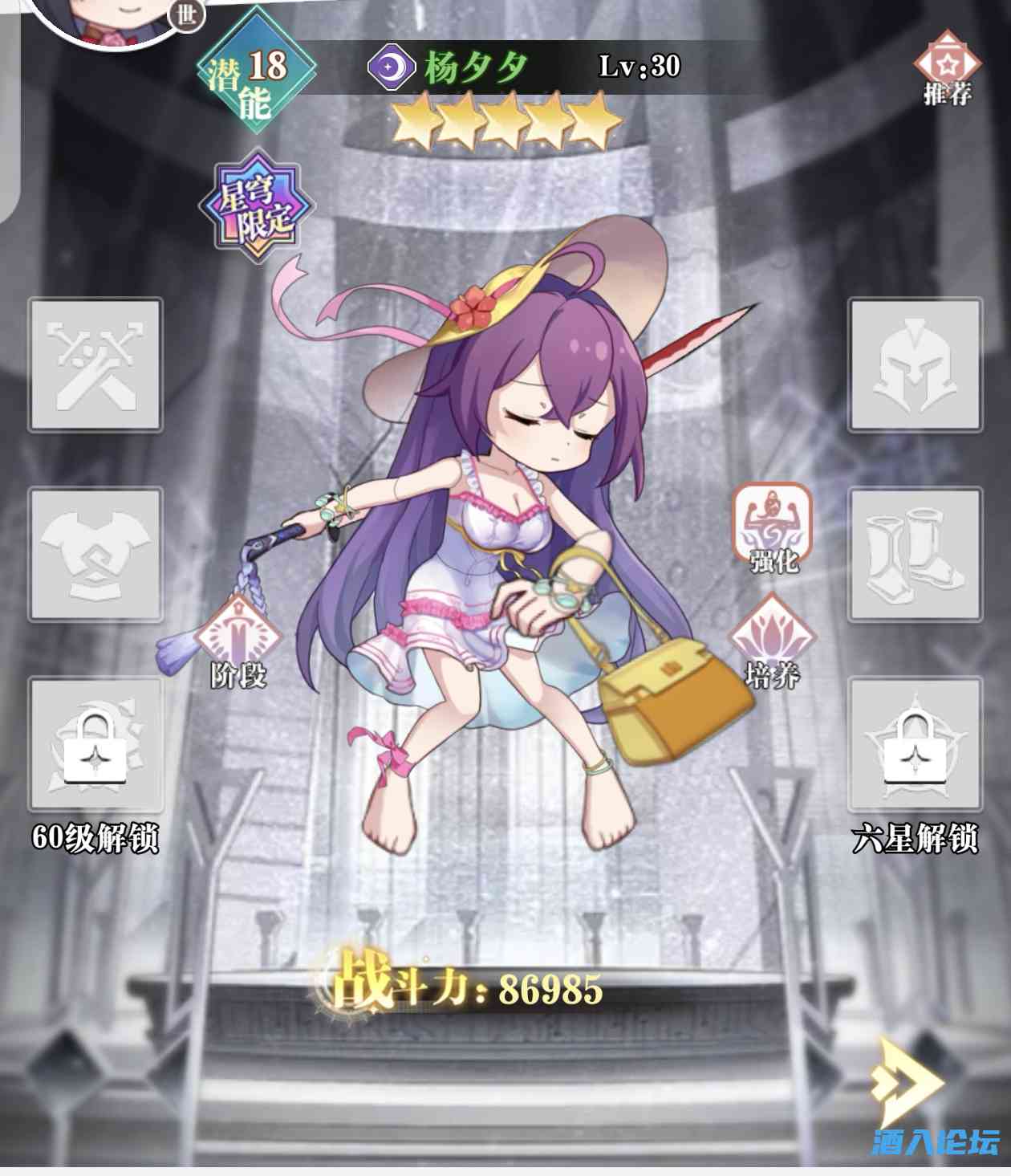Select the crossed swords weapon slot

(95, 364)
